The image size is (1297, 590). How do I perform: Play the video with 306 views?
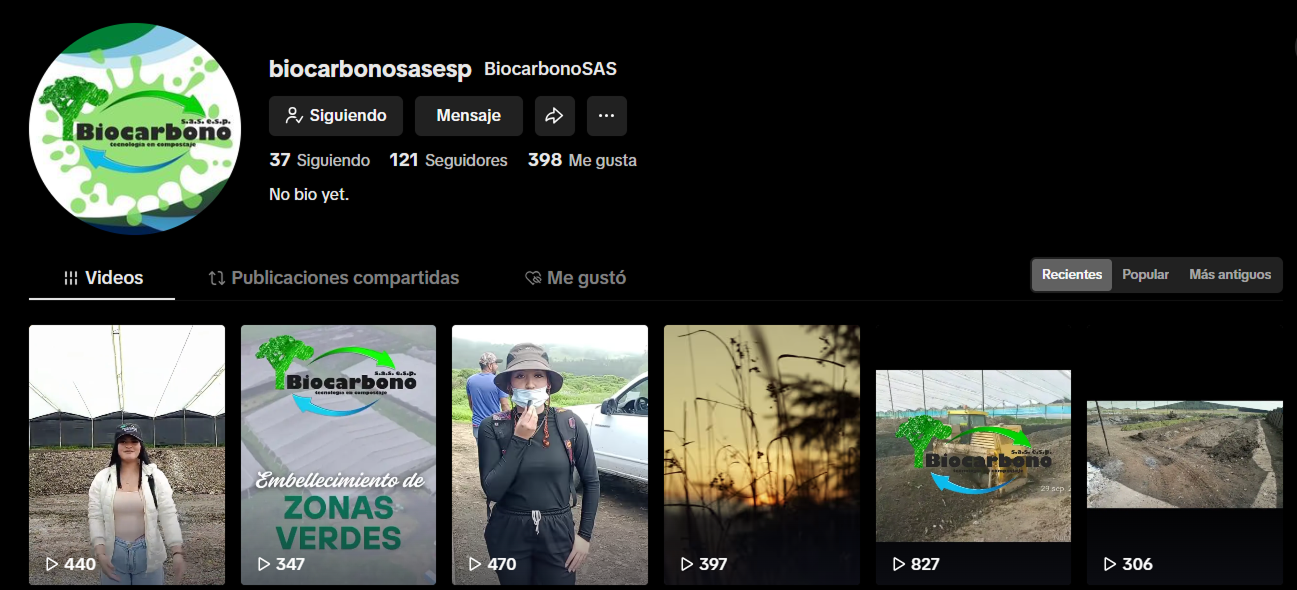(x=1185, y=456)
